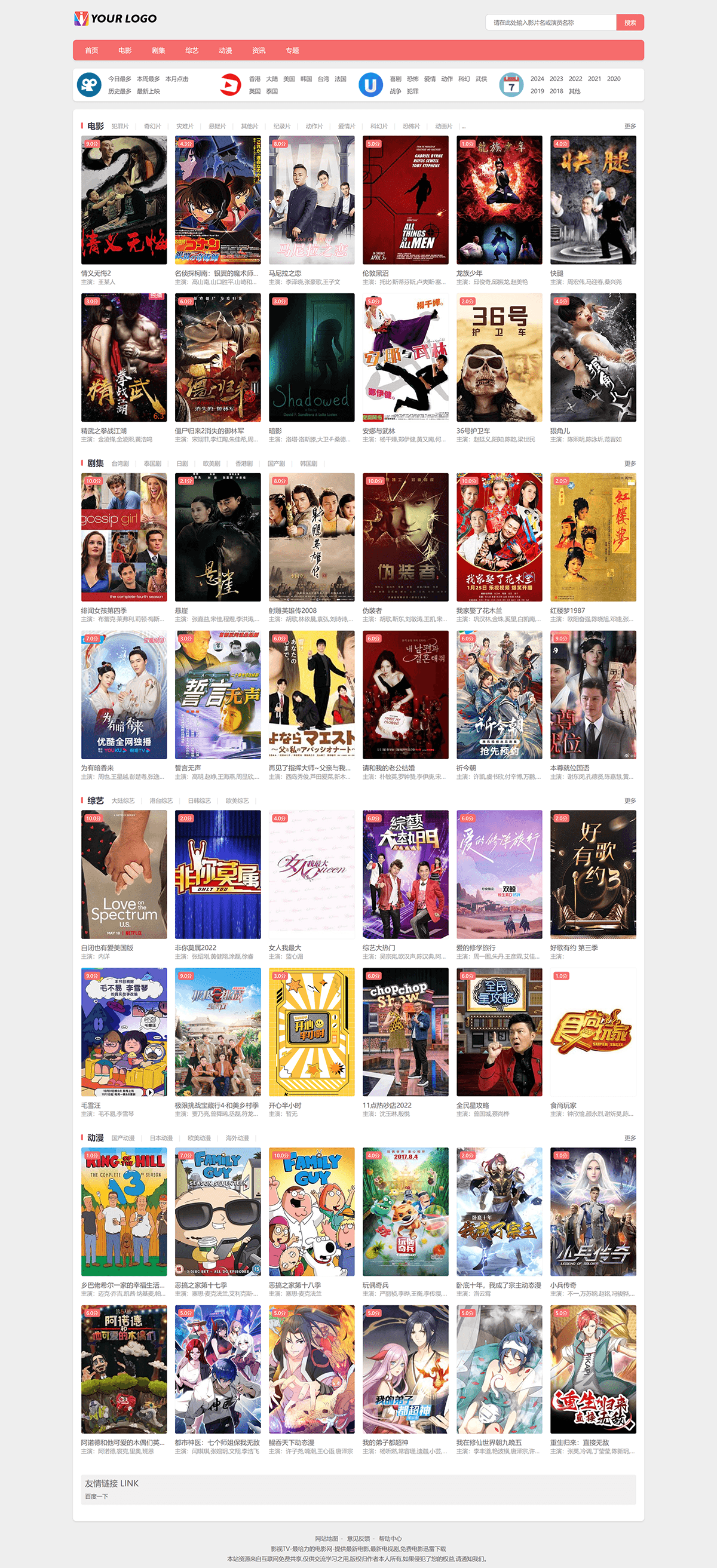Open the 资讯 navigation tab
This screenshot has height=1568, width=717.
coord(259,51)
